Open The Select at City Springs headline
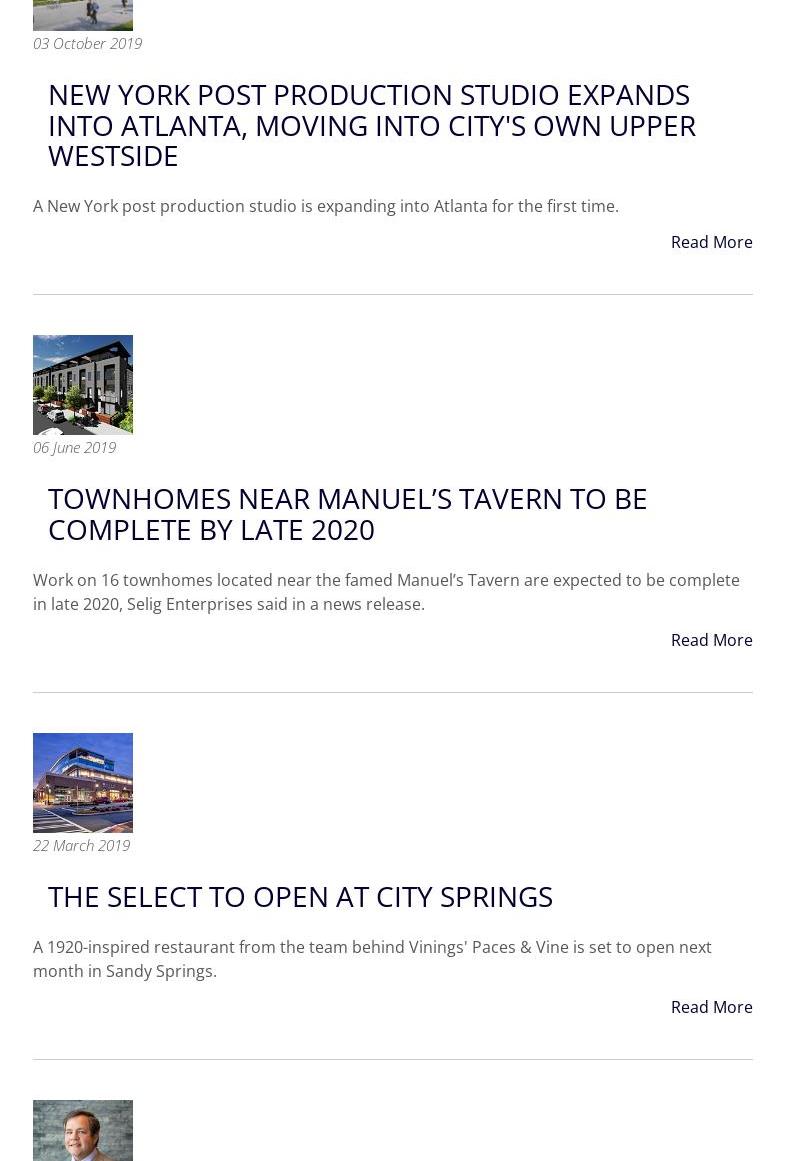This screenshot has height=1161, width=785. pyautogui.click(x=300, y=897)
